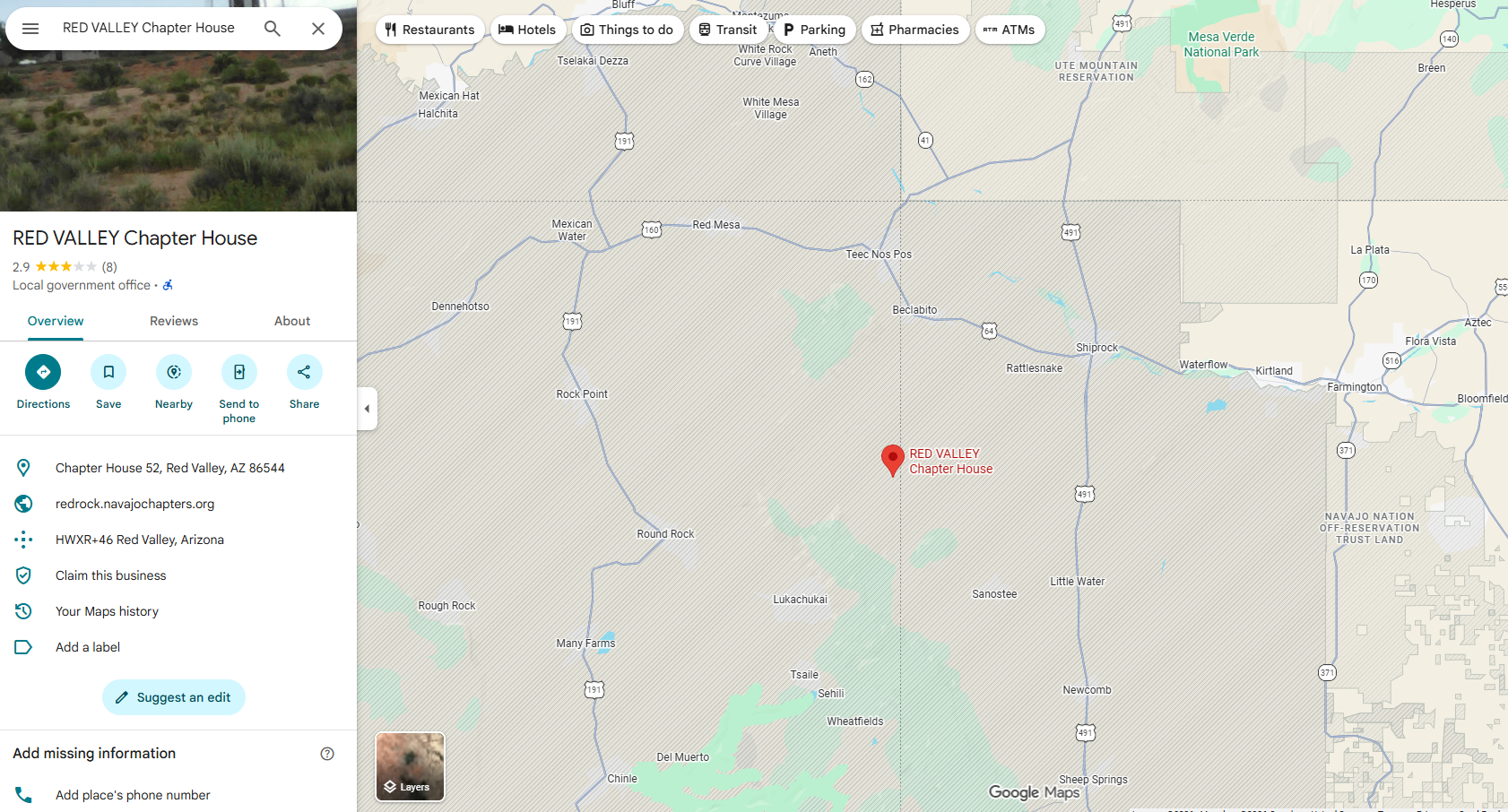
Task: Select the Restaurants chip
Action: [429, 30]
